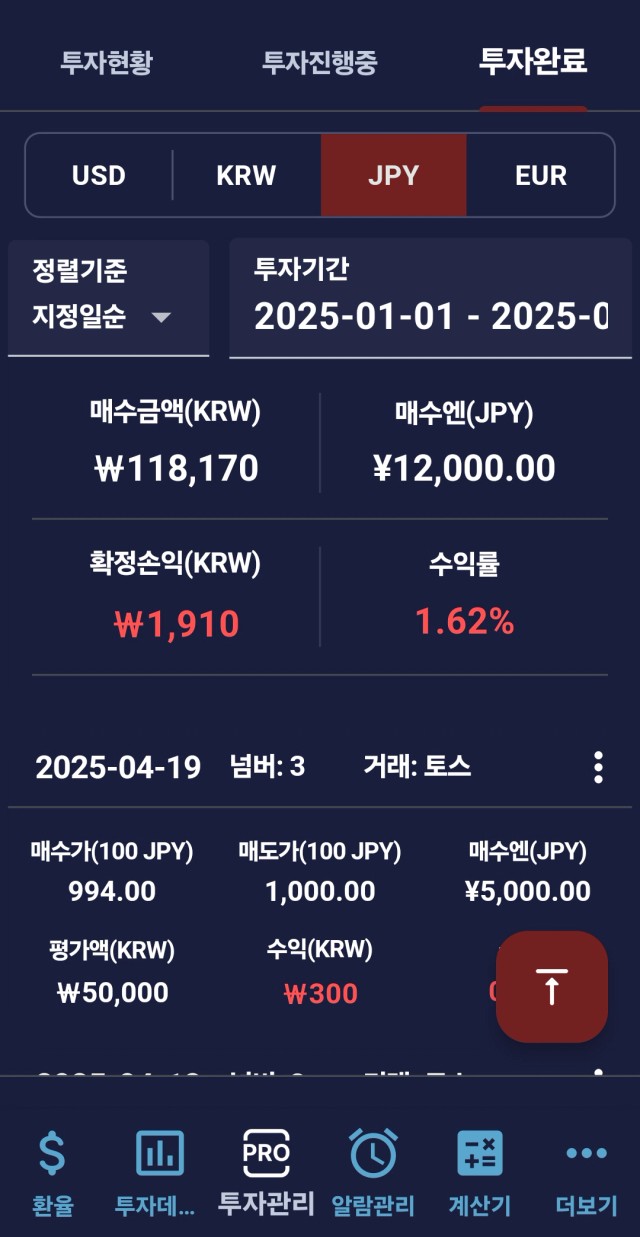Screen dimensions: 640x1237
Task: Switch to the 투자진행중 tab
Action: 320,62
